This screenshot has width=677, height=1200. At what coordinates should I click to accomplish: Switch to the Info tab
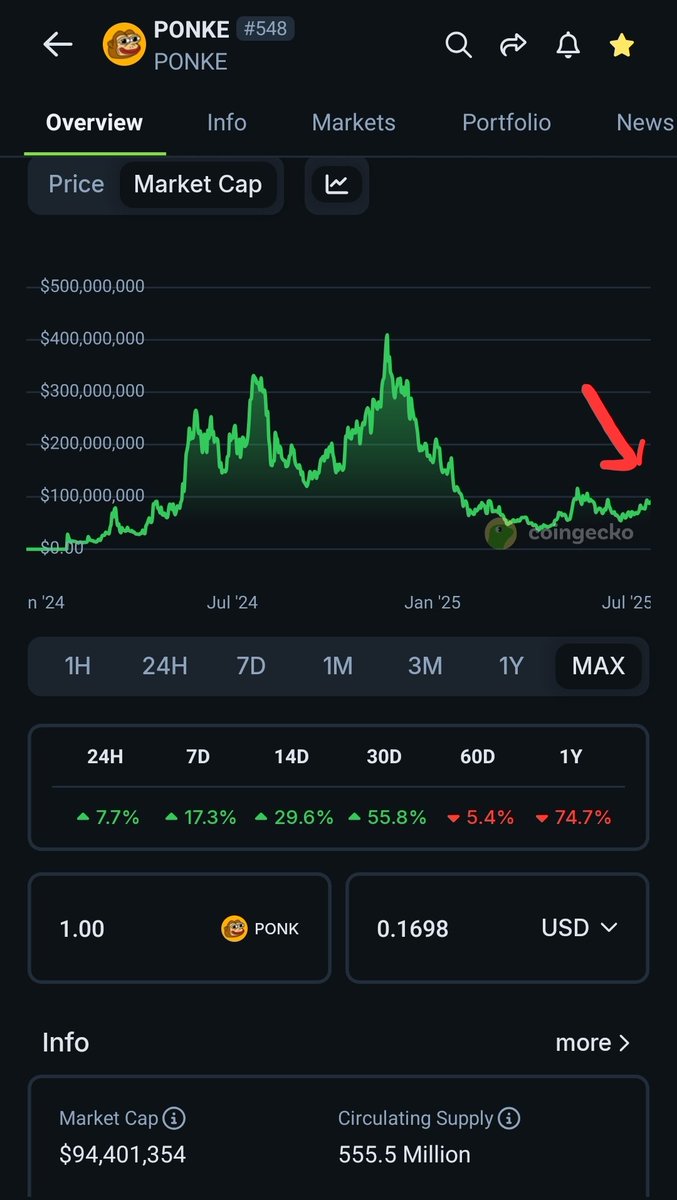[x=226, y=122]
